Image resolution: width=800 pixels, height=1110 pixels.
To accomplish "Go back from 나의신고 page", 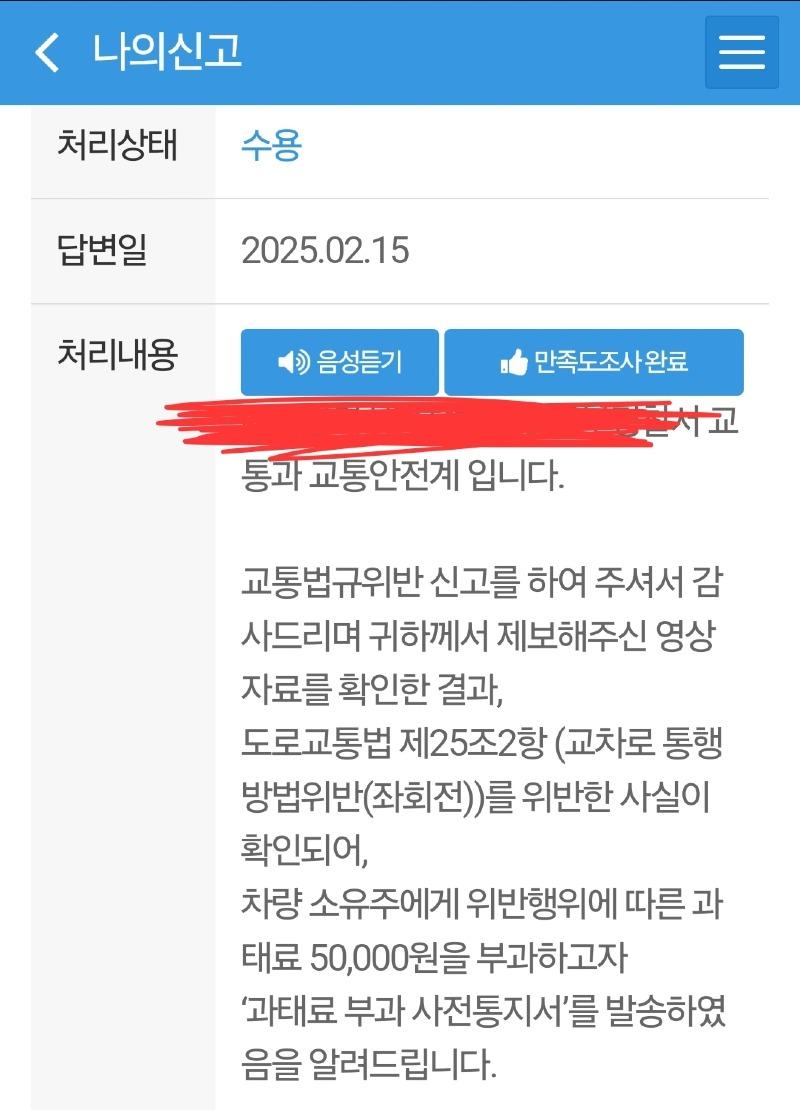I will 47,52.
